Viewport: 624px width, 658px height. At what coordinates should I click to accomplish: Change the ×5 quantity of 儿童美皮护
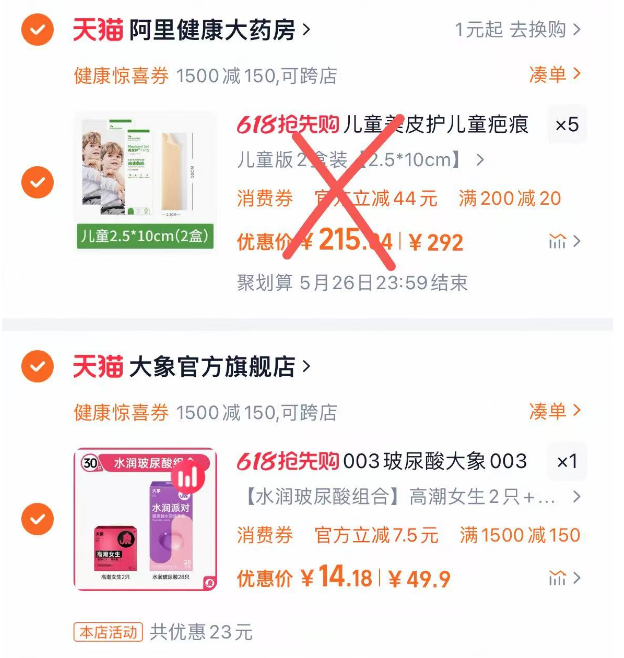(x=566, y=125)
